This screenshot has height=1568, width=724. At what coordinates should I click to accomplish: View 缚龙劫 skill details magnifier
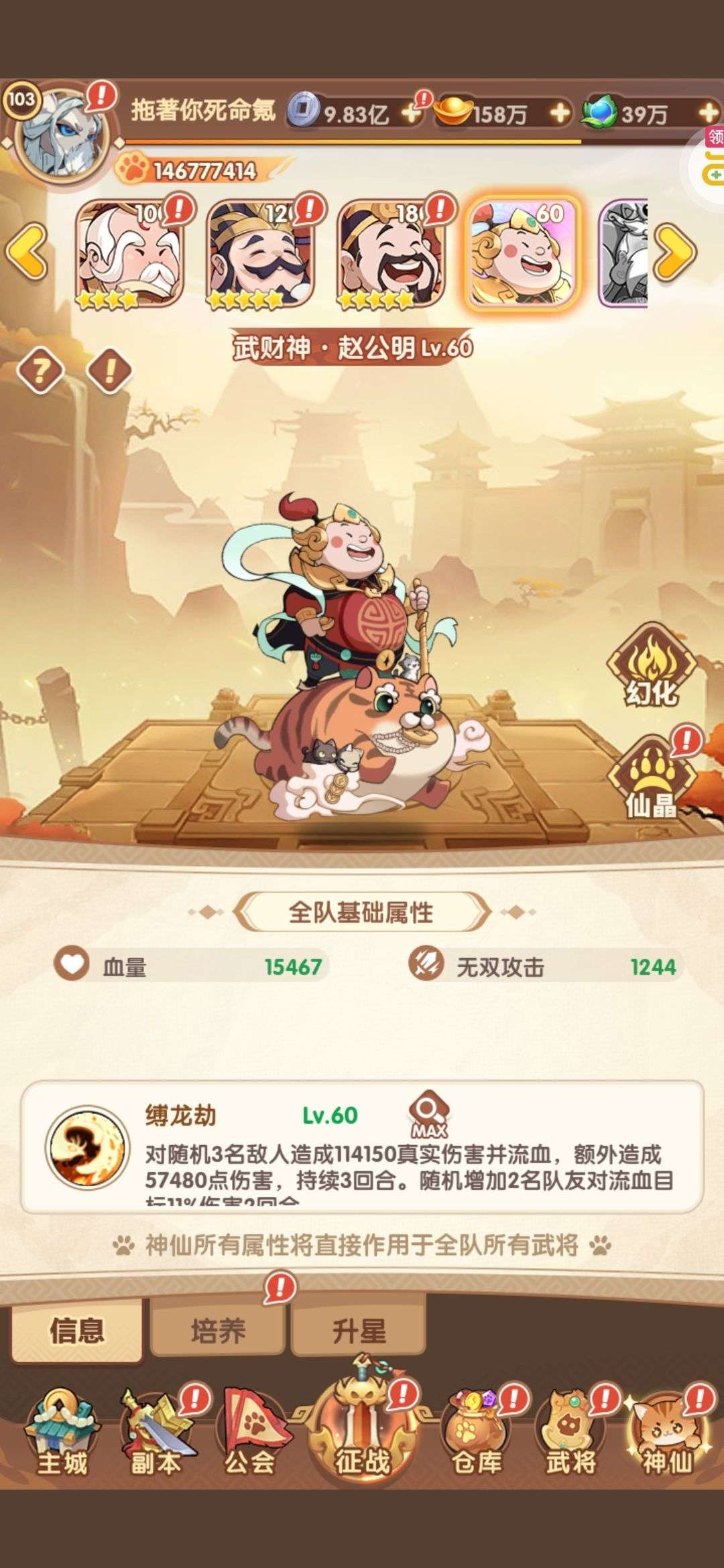428,1116
